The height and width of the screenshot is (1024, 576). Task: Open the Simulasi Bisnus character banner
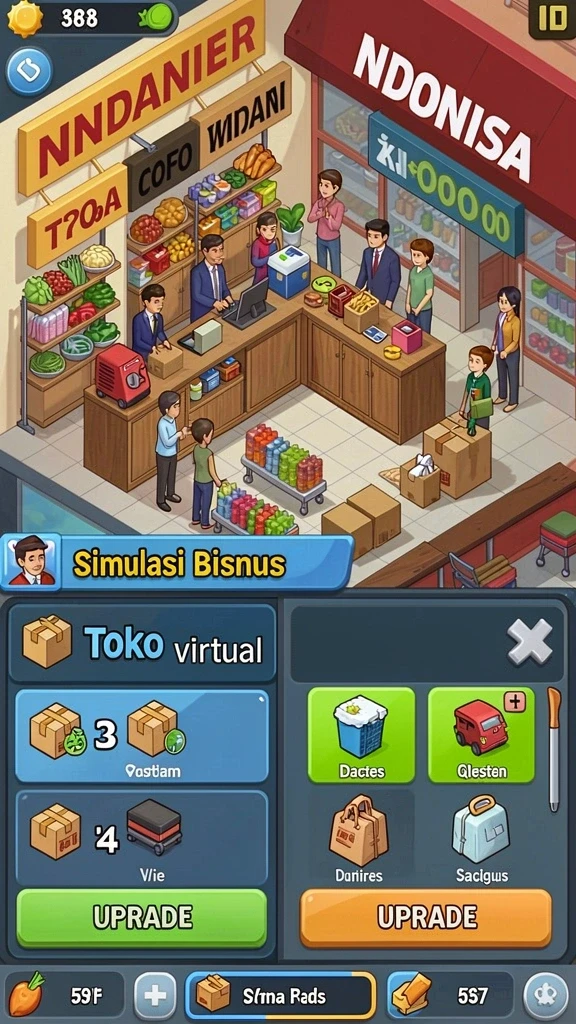(176, 563)
